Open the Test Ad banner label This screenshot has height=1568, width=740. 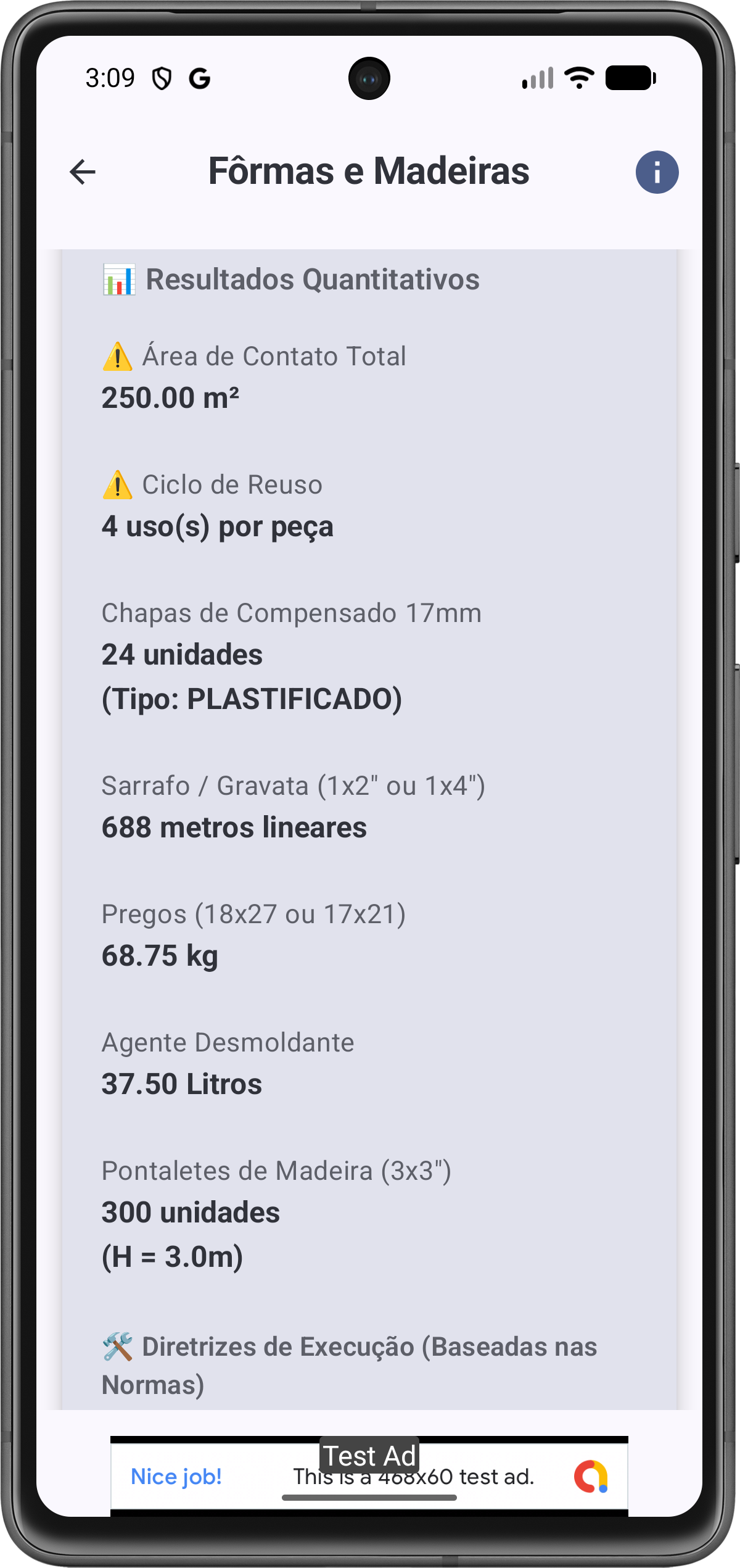tap(369, 1458)
